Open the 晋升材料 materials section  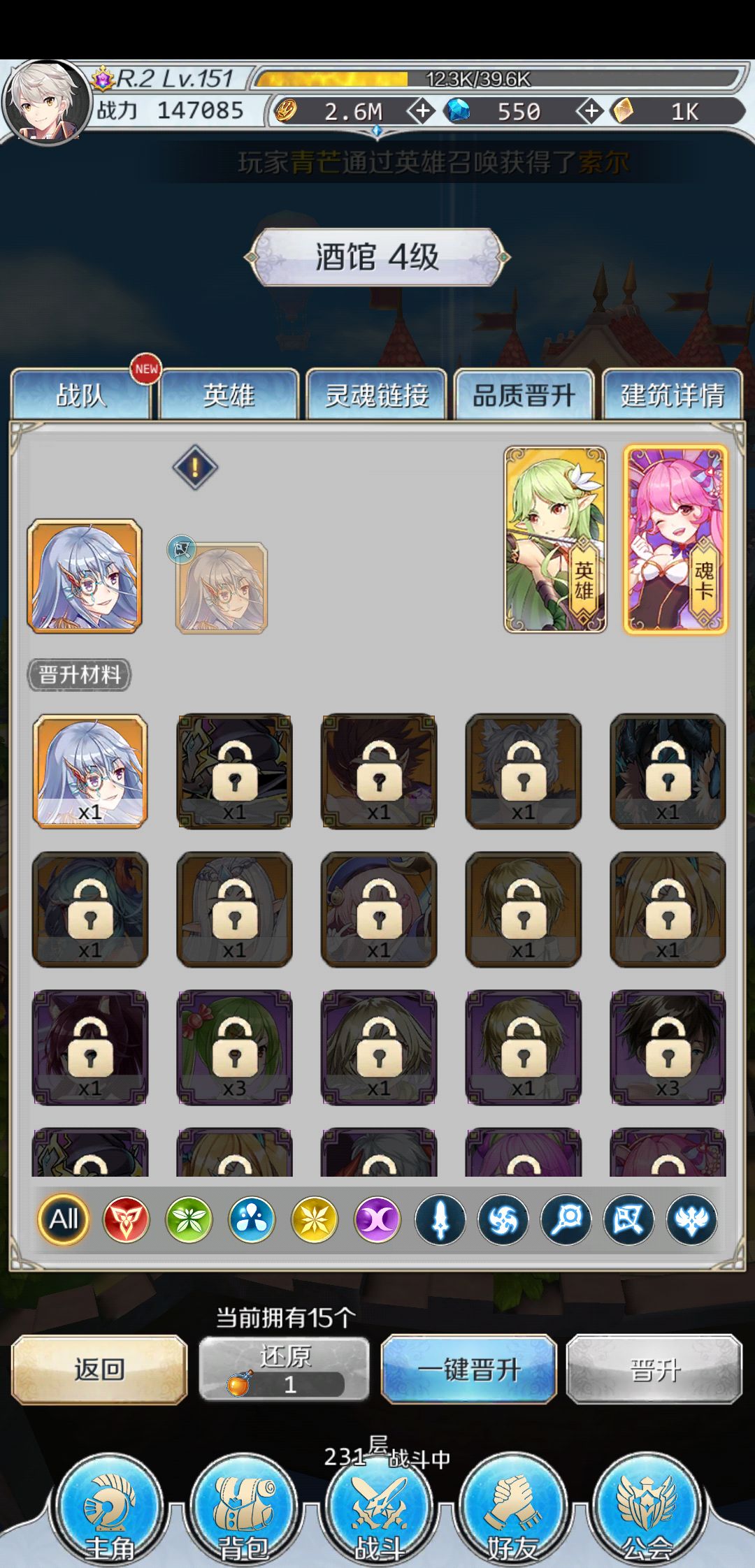click(78, 673)
